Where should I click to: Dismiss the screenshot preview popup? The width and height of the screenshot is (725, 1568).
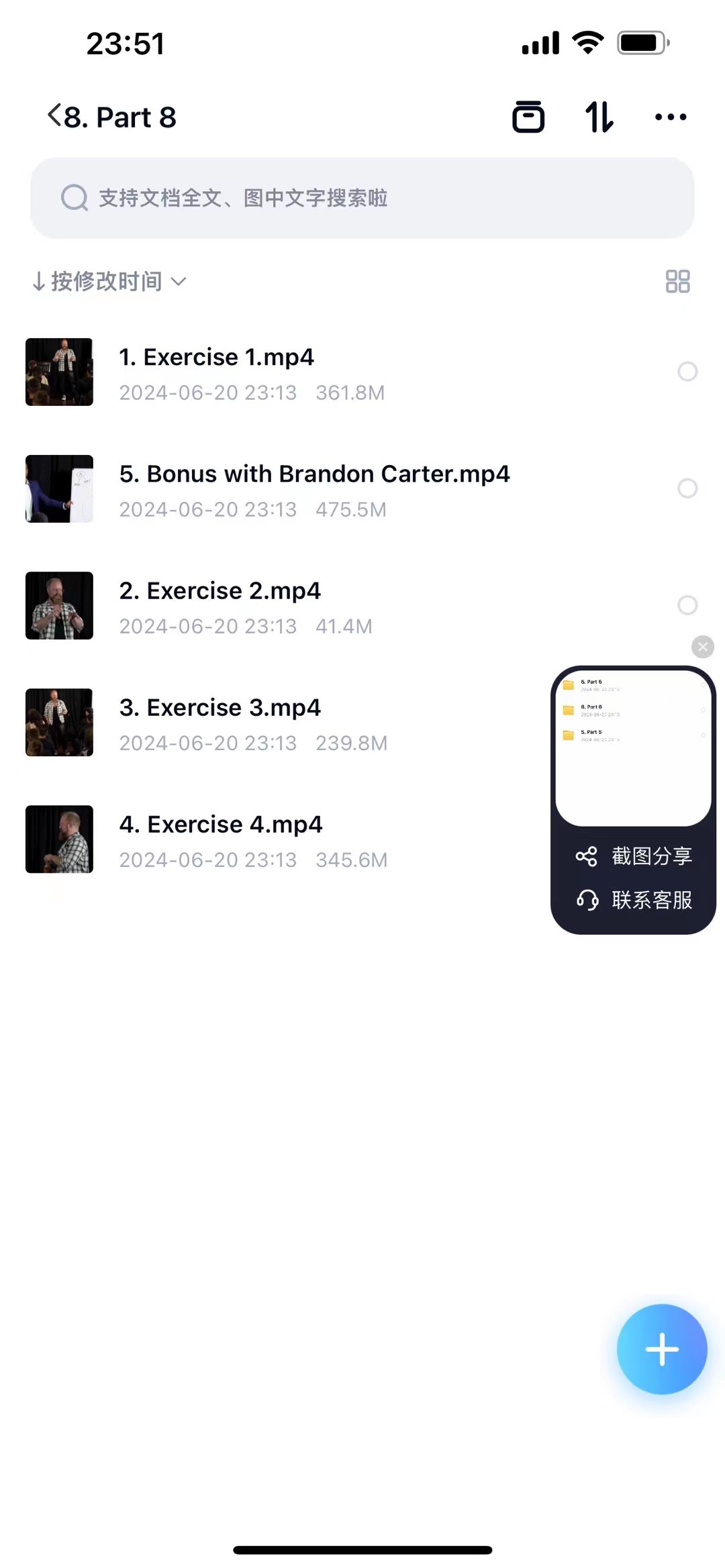coord(702,647)
